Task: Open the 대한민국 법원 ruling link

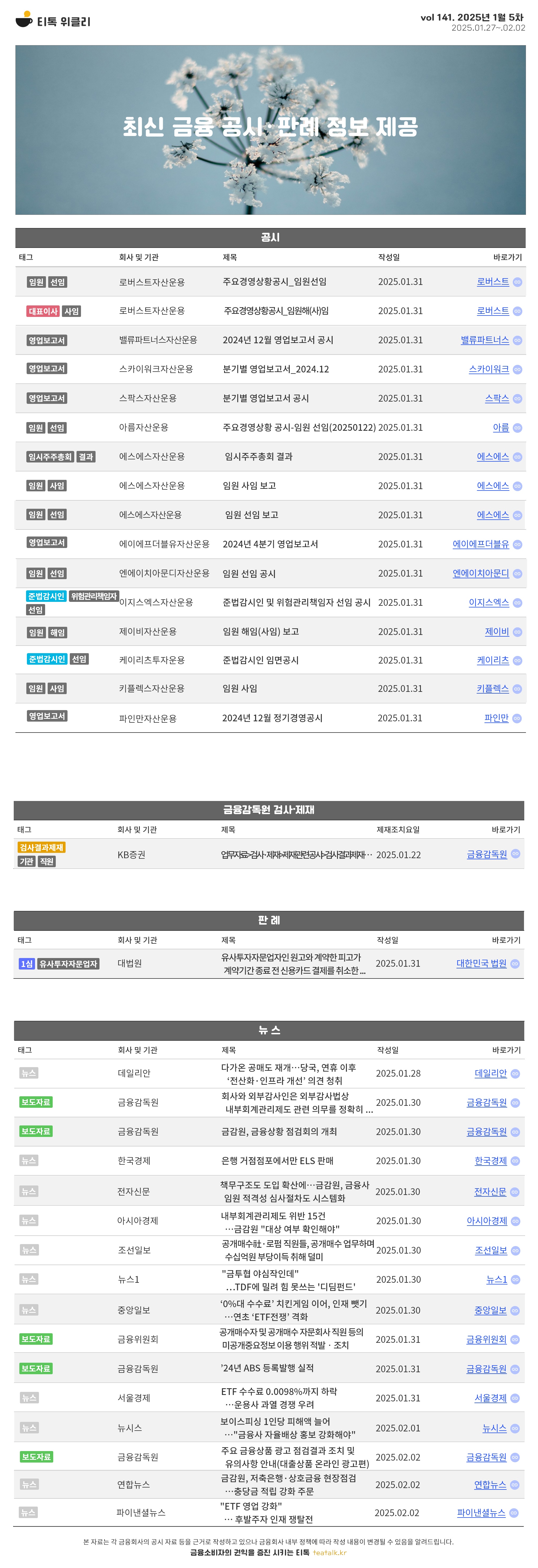Action: click(x=481, y=964)
